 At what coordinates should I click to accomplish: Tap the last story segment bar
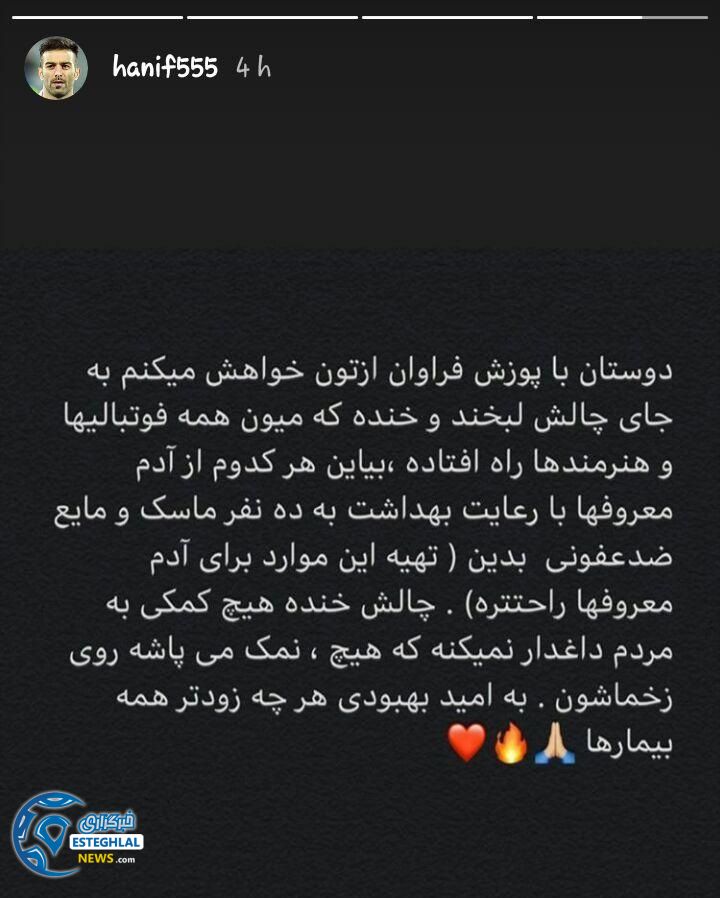(623, 17)
